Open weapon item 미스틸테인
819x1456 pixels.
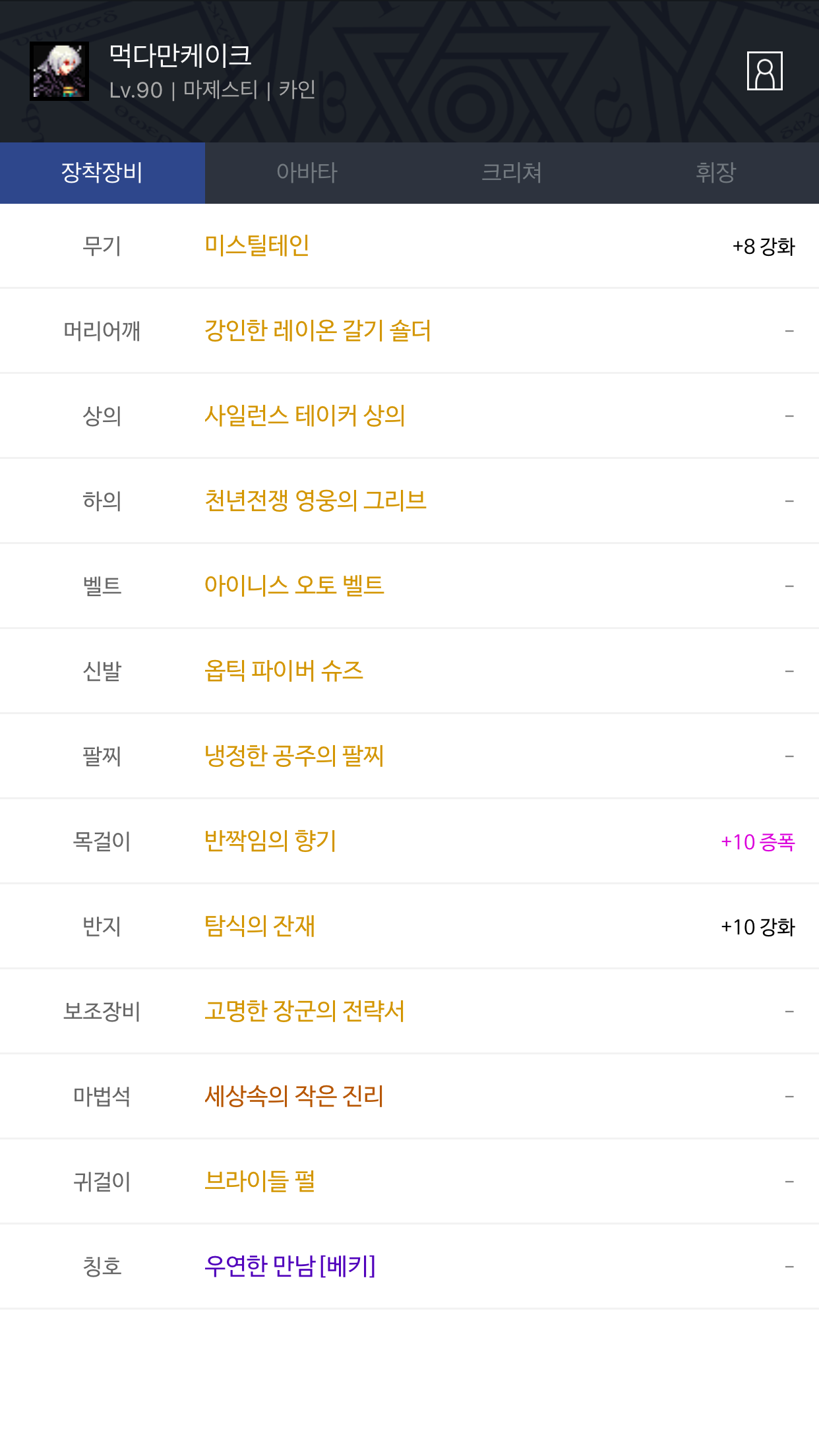pyautogui.click(x=257, y=245)
